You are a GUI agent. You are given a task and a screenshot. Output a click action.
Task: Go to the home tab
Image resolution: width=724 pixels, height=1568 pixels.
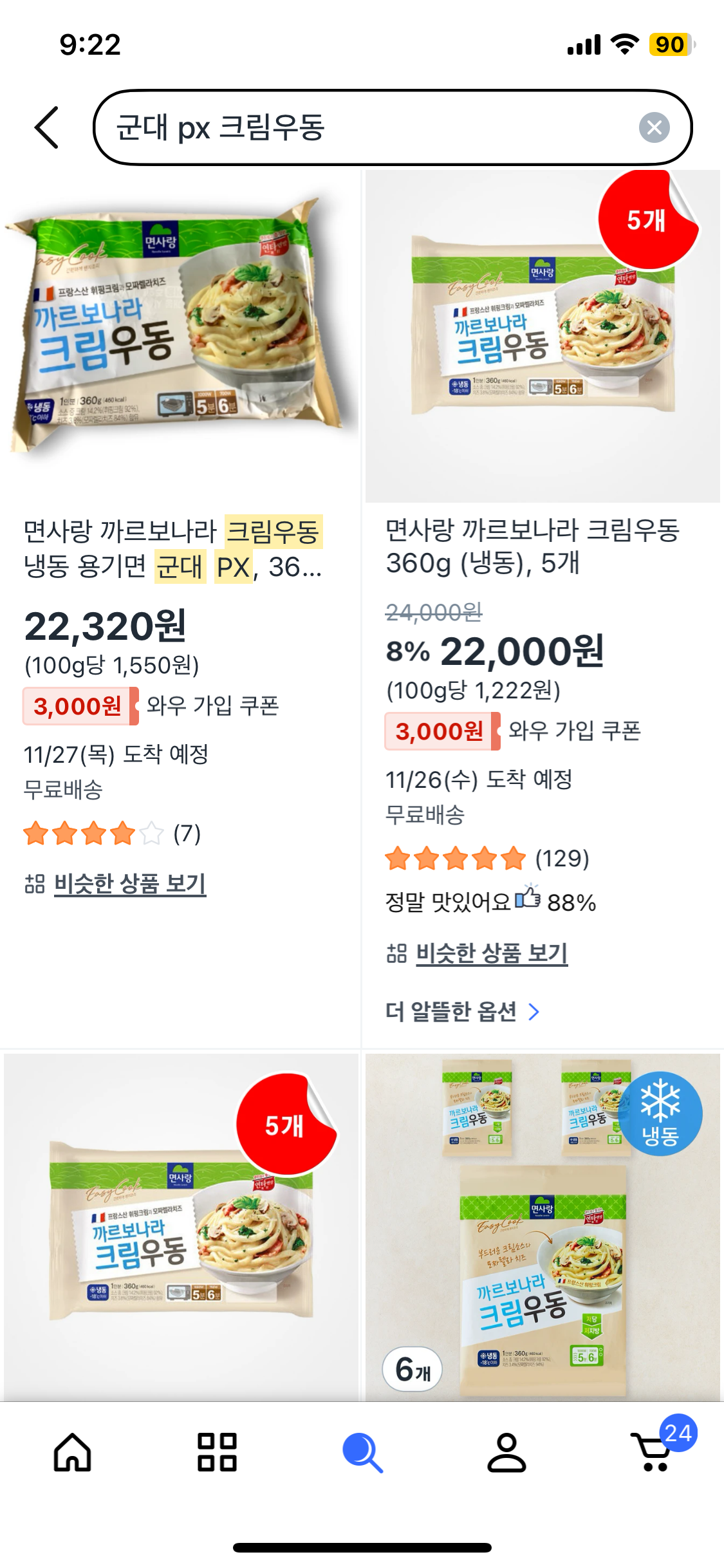(72, 1453)
